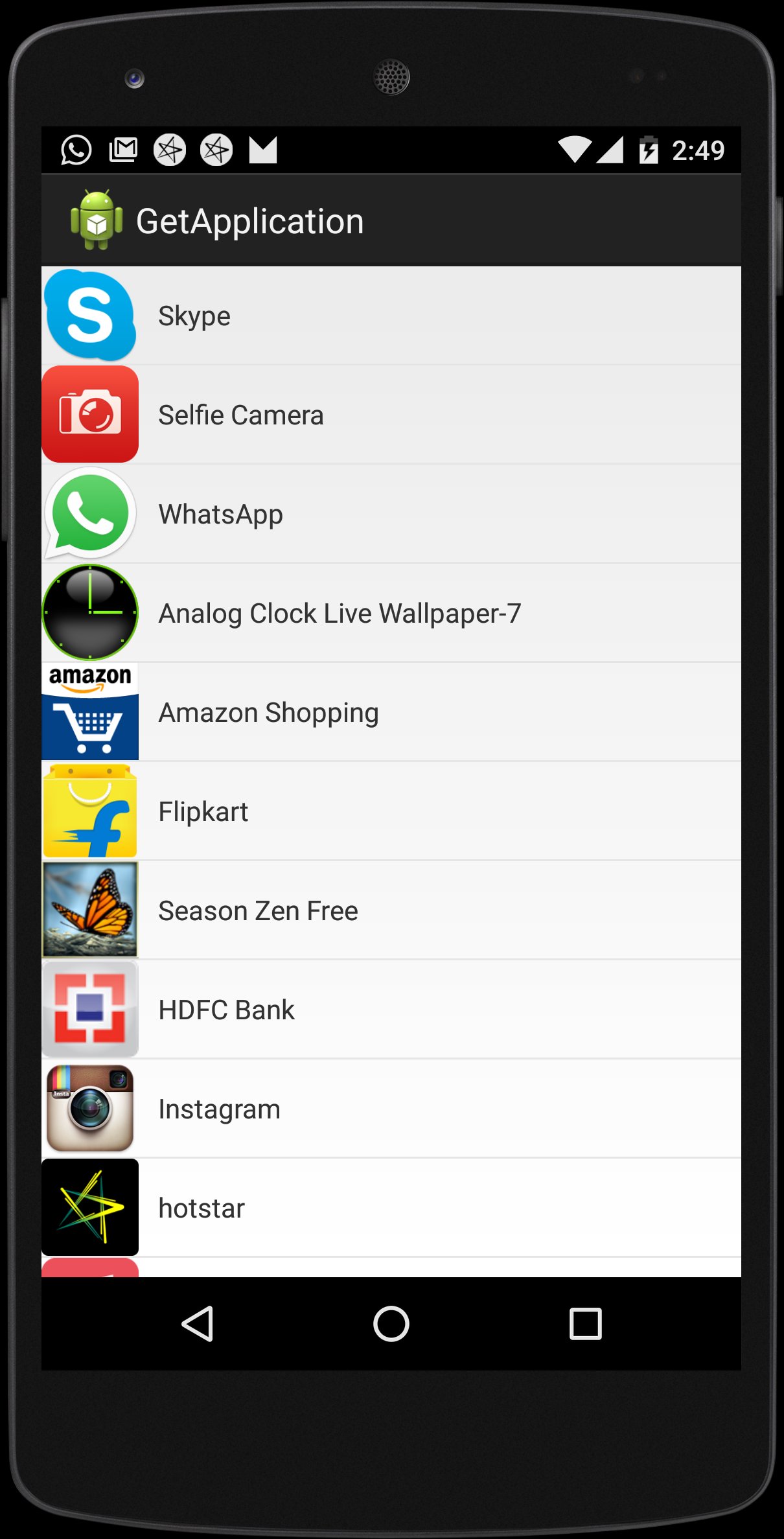Open Instagram using its camera icon
Image resolution: width=784 pixels, height=1539 pixels.
(90, 1108)
